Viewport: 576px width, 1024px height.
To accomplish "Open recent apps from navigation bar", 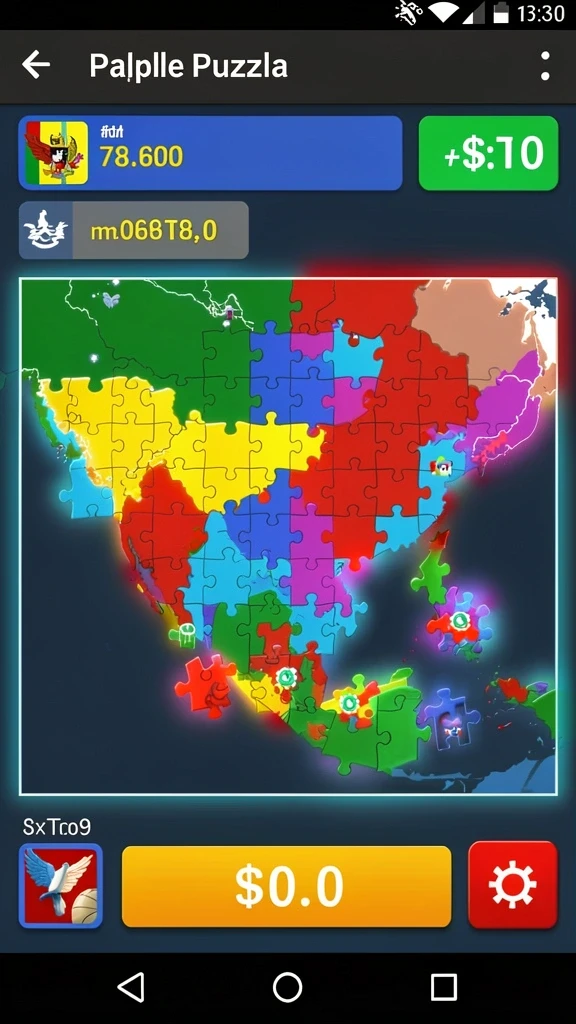I will pos(444,987).
